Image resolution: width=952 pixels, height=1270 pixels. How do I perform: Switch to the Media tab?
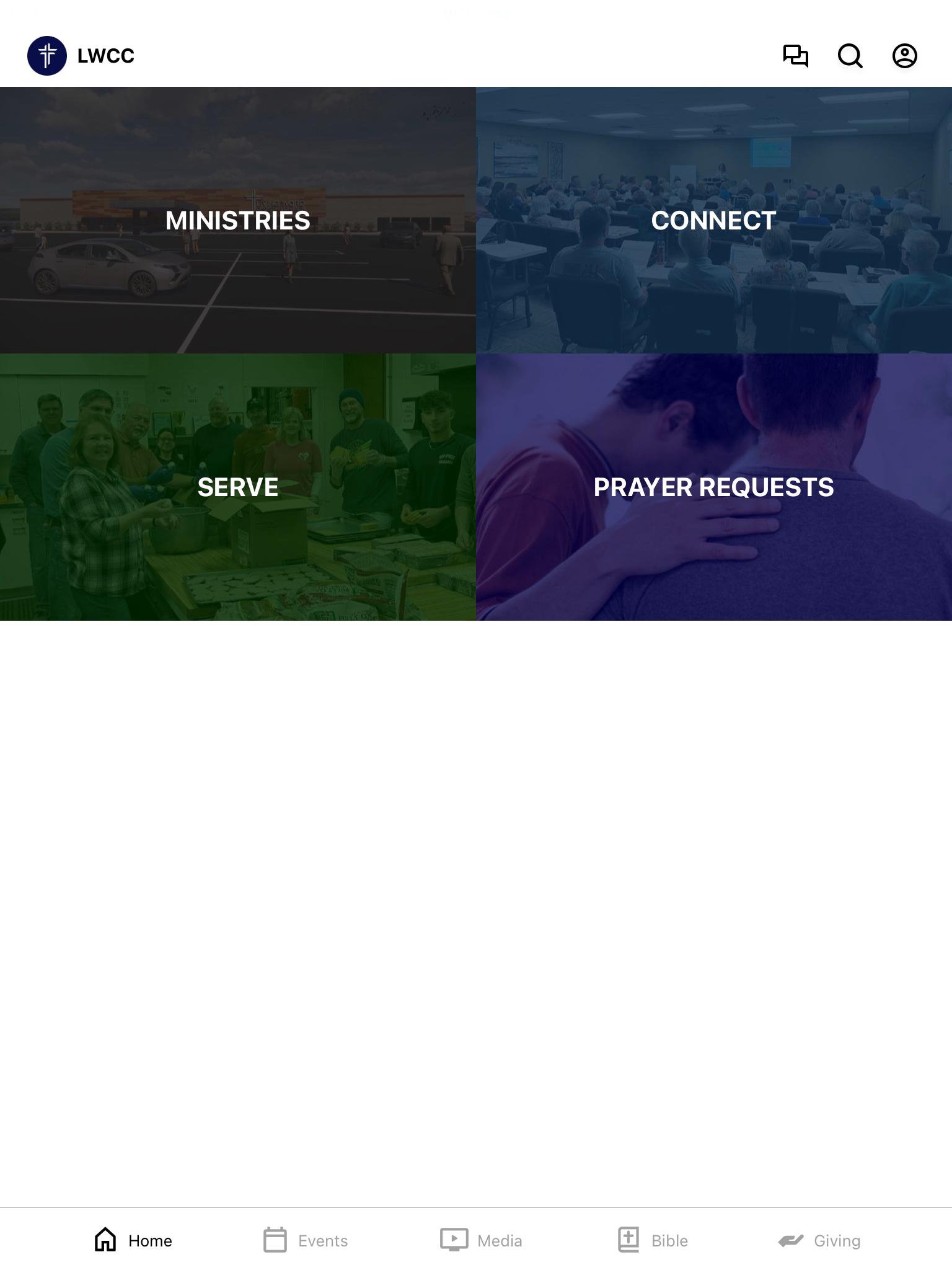coord(482,1240)
